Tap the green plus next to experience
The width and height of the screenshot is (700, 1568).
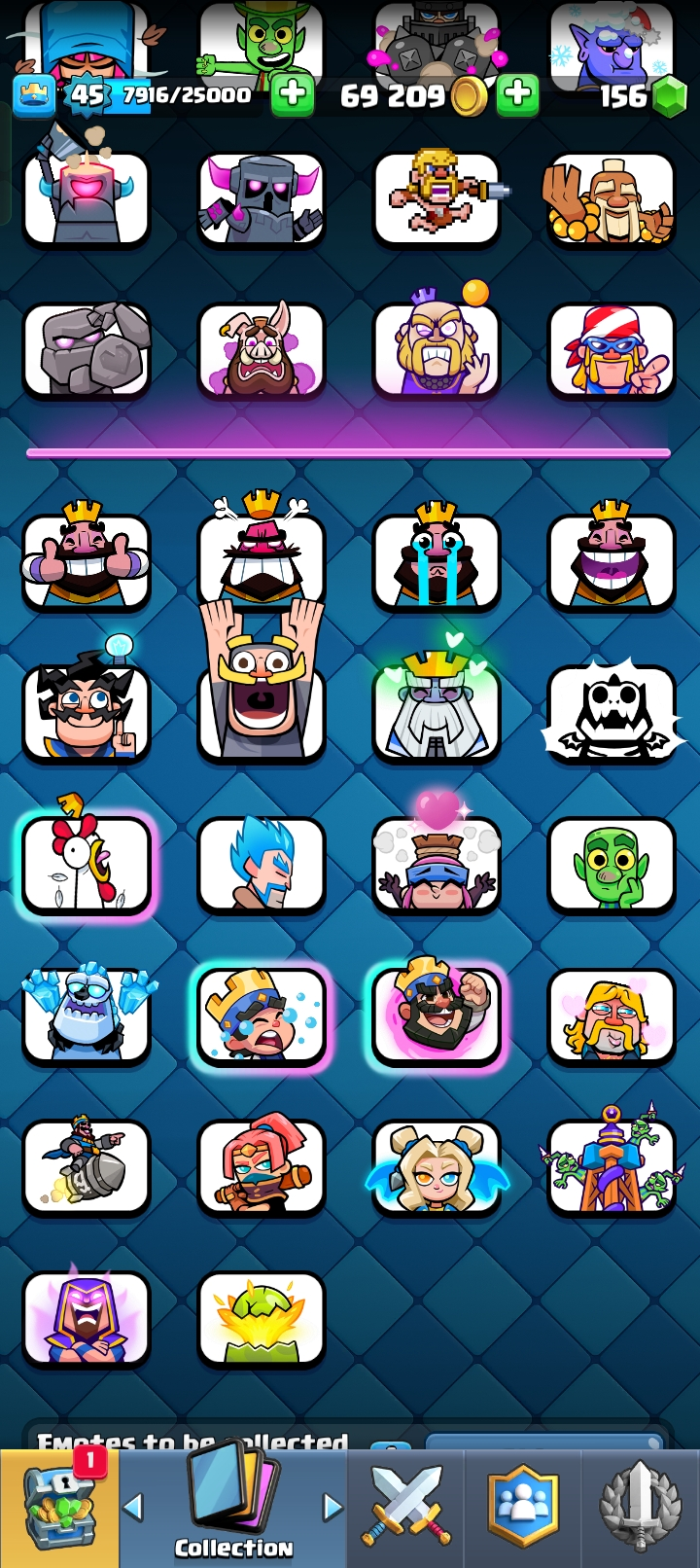292,94
